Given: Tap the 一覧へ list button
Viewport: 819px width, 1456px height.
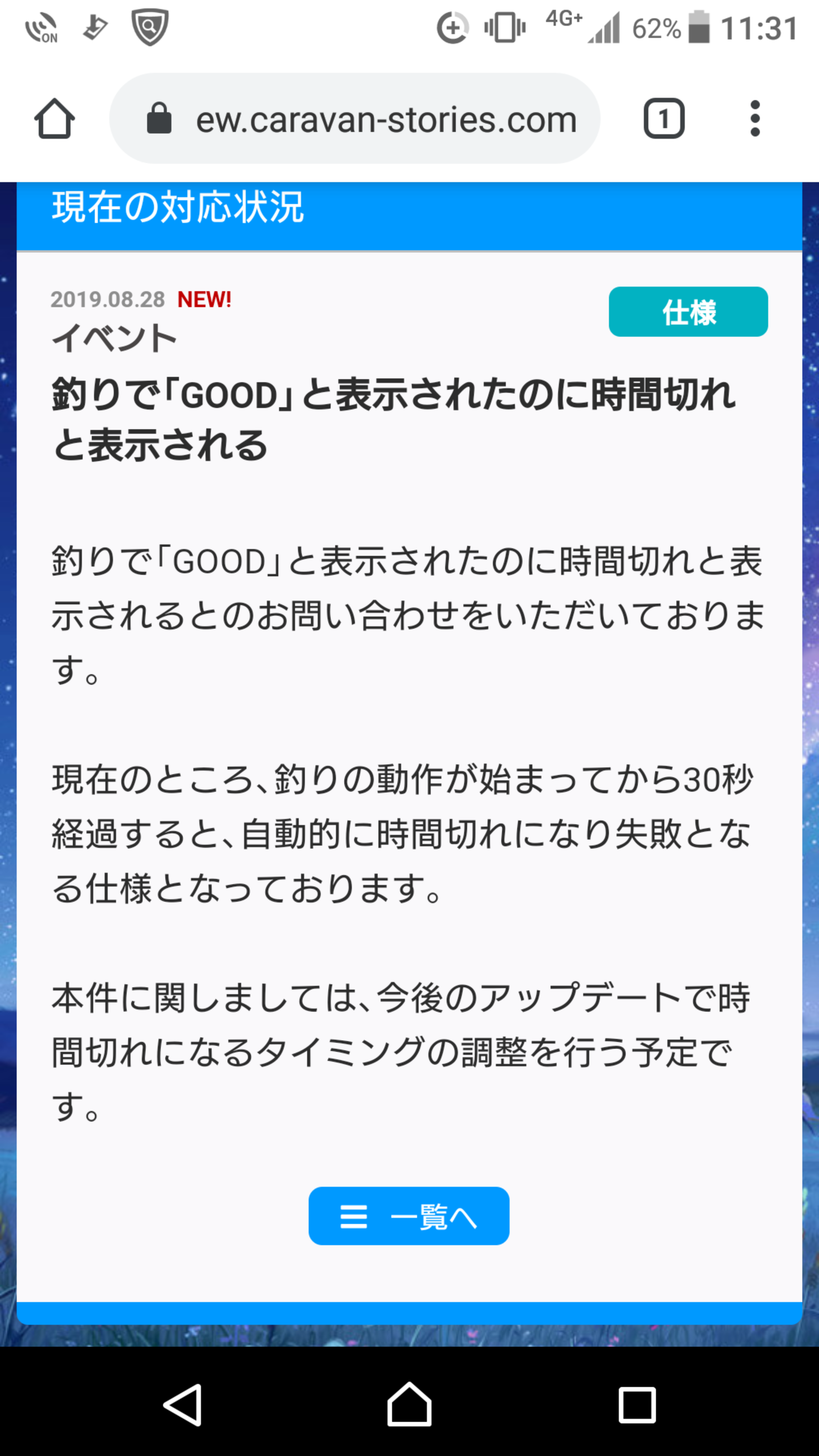Looking at the screenshot, I should (x=408, y=1216).
